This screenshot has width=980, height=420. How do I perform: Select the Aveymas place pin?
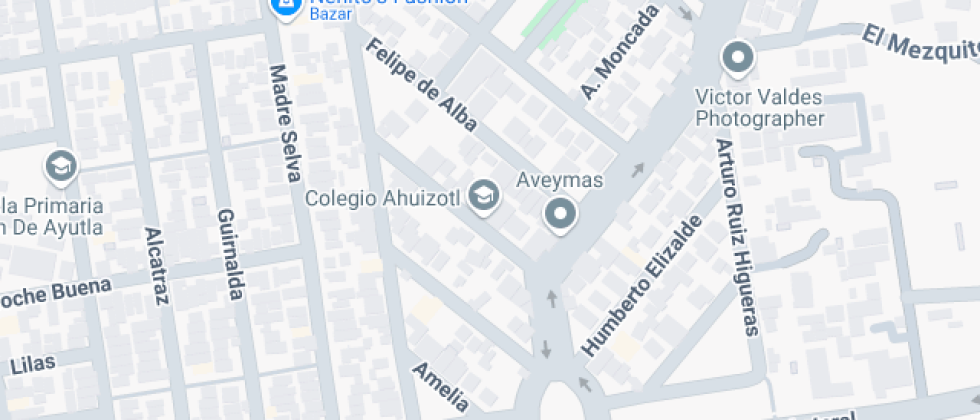[561, 214]
